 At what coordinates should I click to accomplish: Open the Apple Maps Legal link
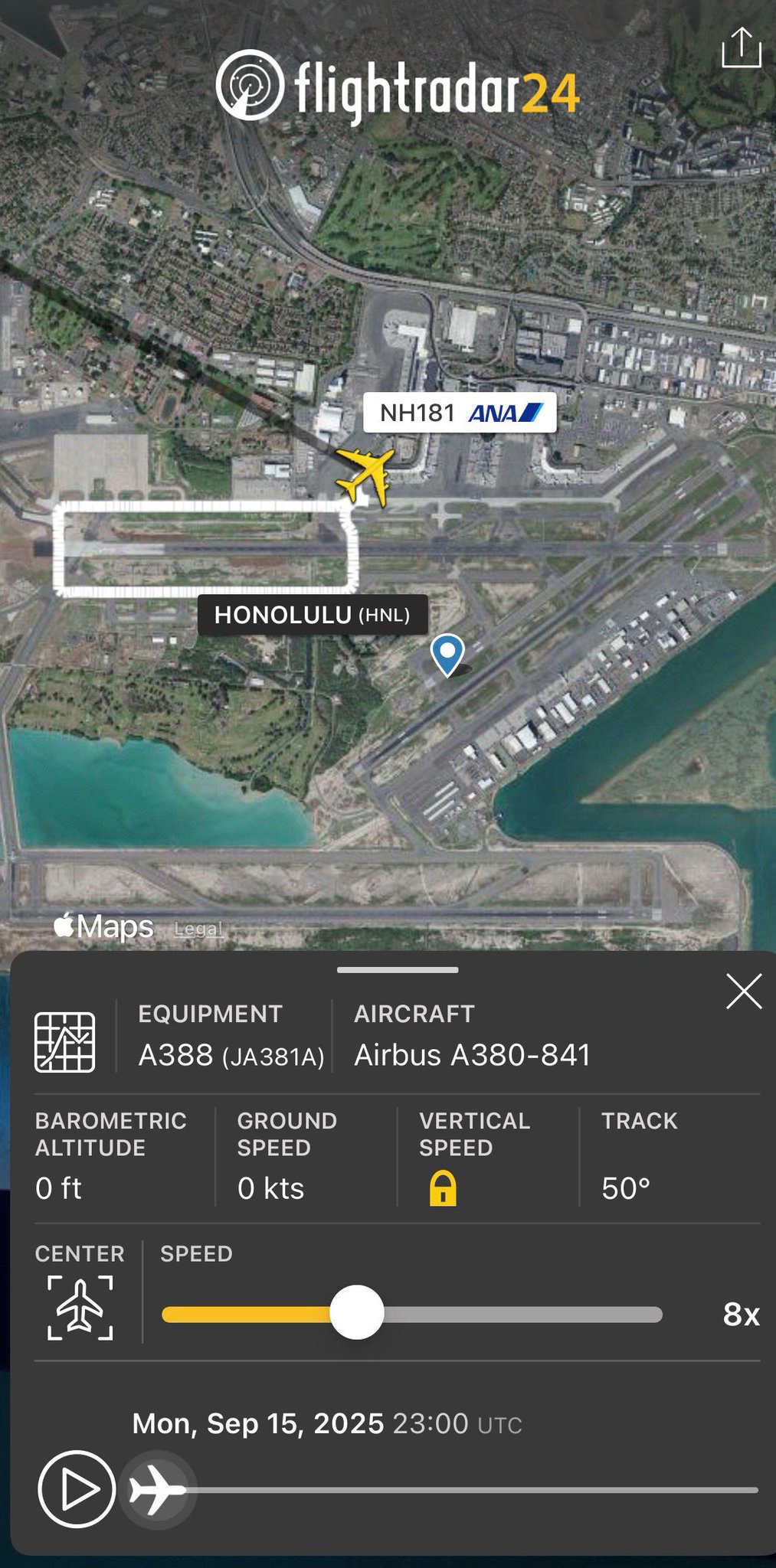point(198,929)
